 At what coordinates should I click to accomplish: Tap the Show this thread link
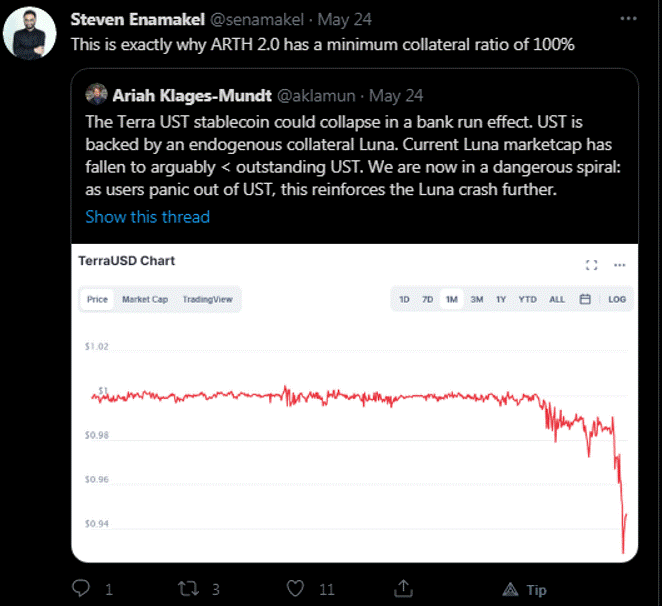pos(147,217)
